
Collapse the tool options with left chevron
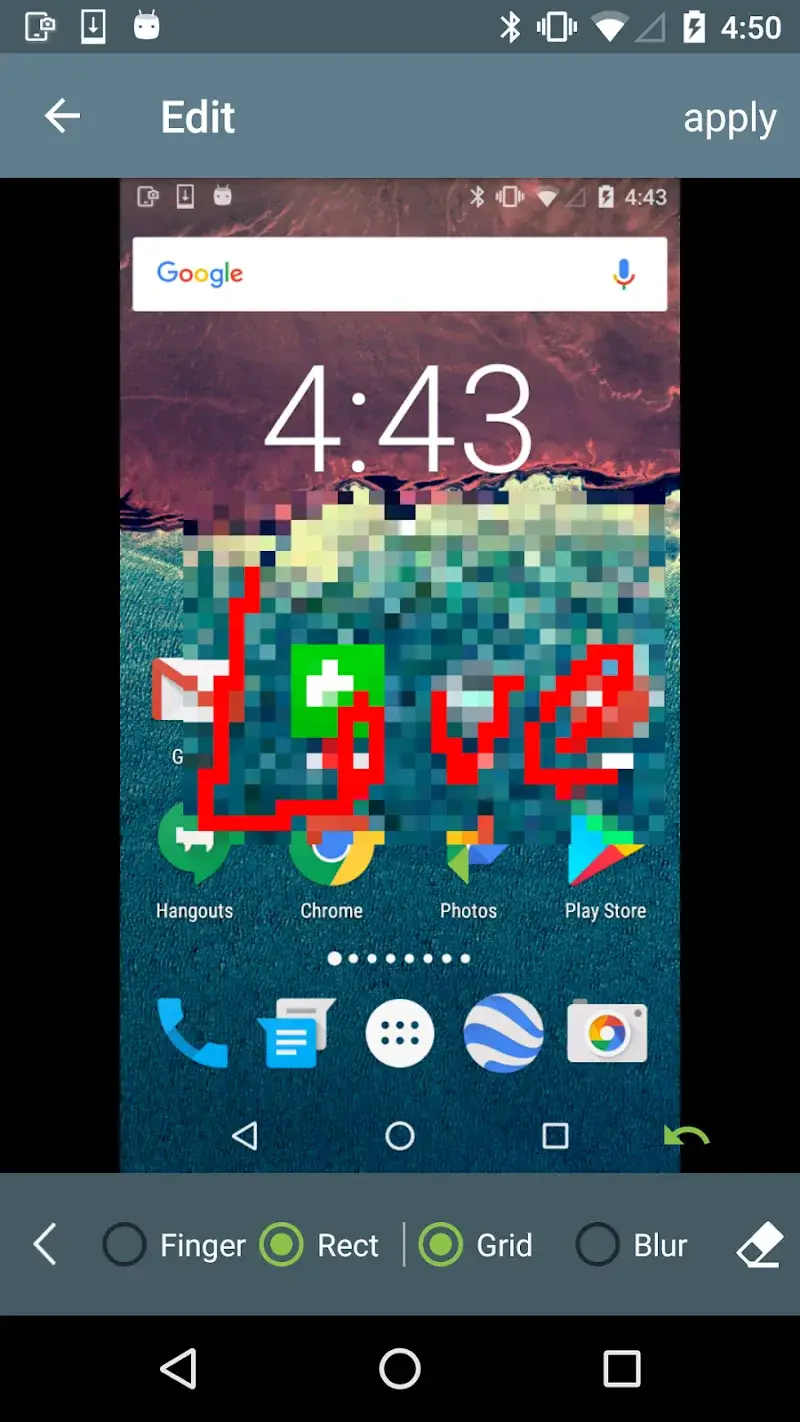click(x=45, y=1245)
